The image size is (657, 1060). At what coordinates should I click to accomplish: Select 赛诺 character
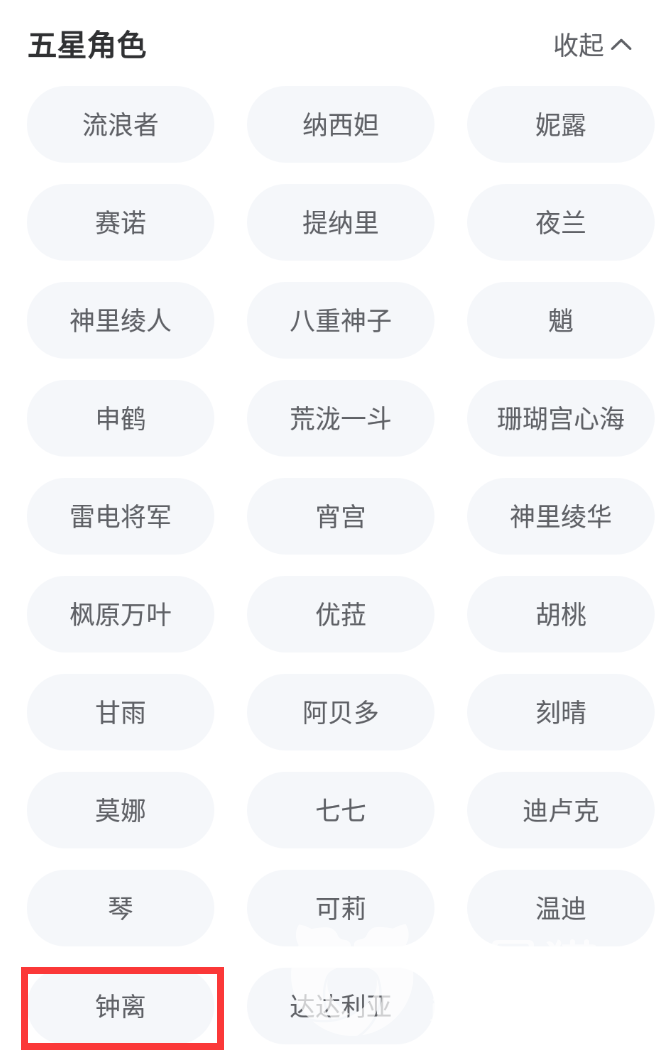tap(120, 223)
